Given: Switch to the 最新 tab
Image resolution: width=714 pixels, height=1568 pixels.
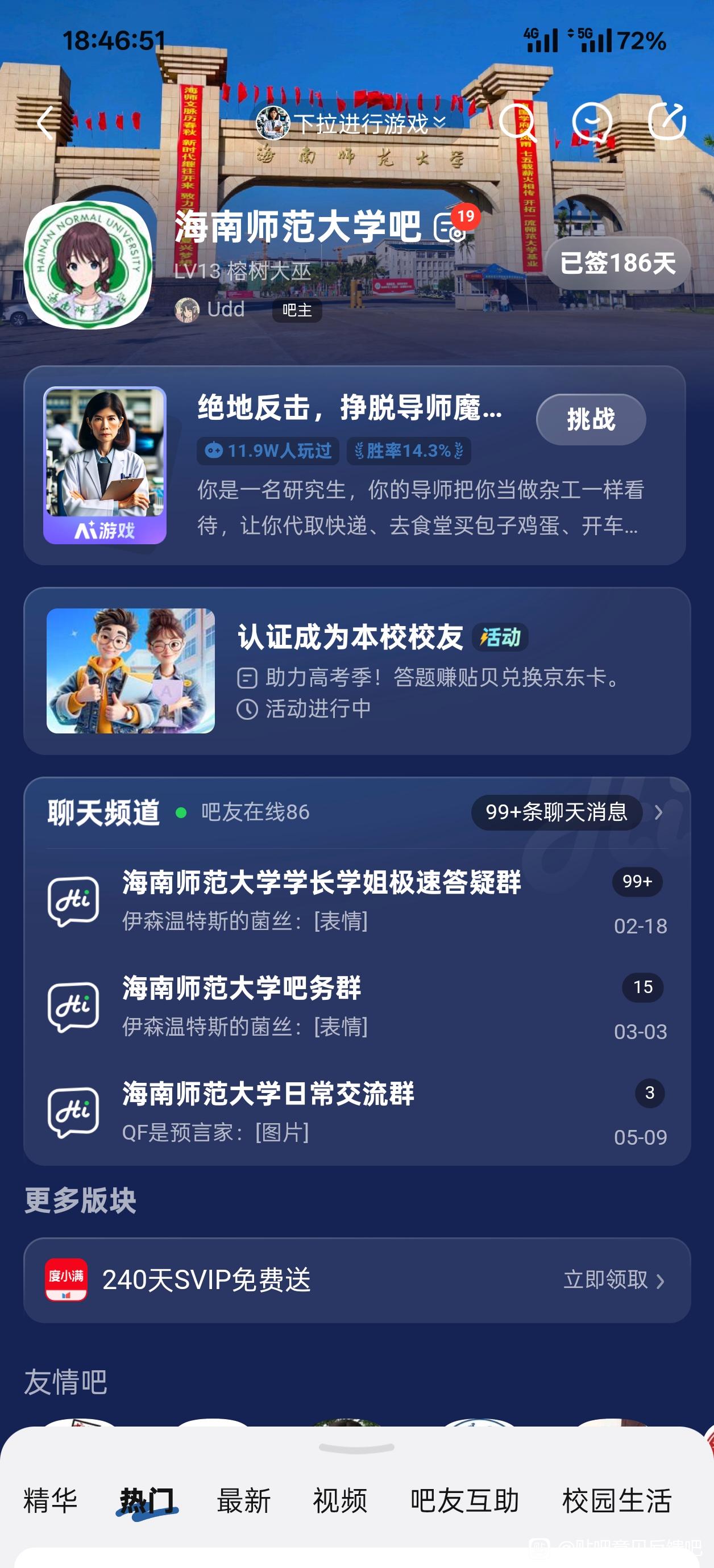Looking at the screenshot, I should pos(244,1500).
